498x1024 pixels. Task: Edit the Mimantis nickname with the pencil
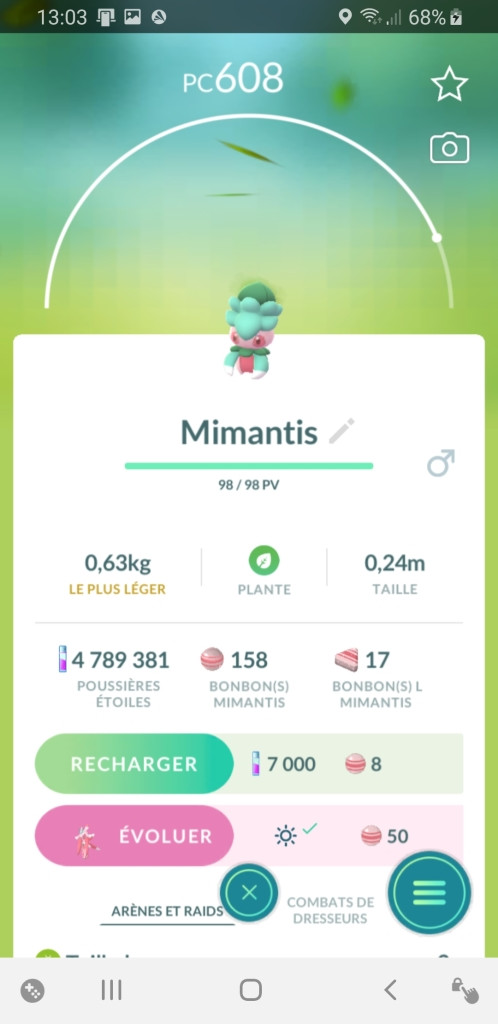341,432
